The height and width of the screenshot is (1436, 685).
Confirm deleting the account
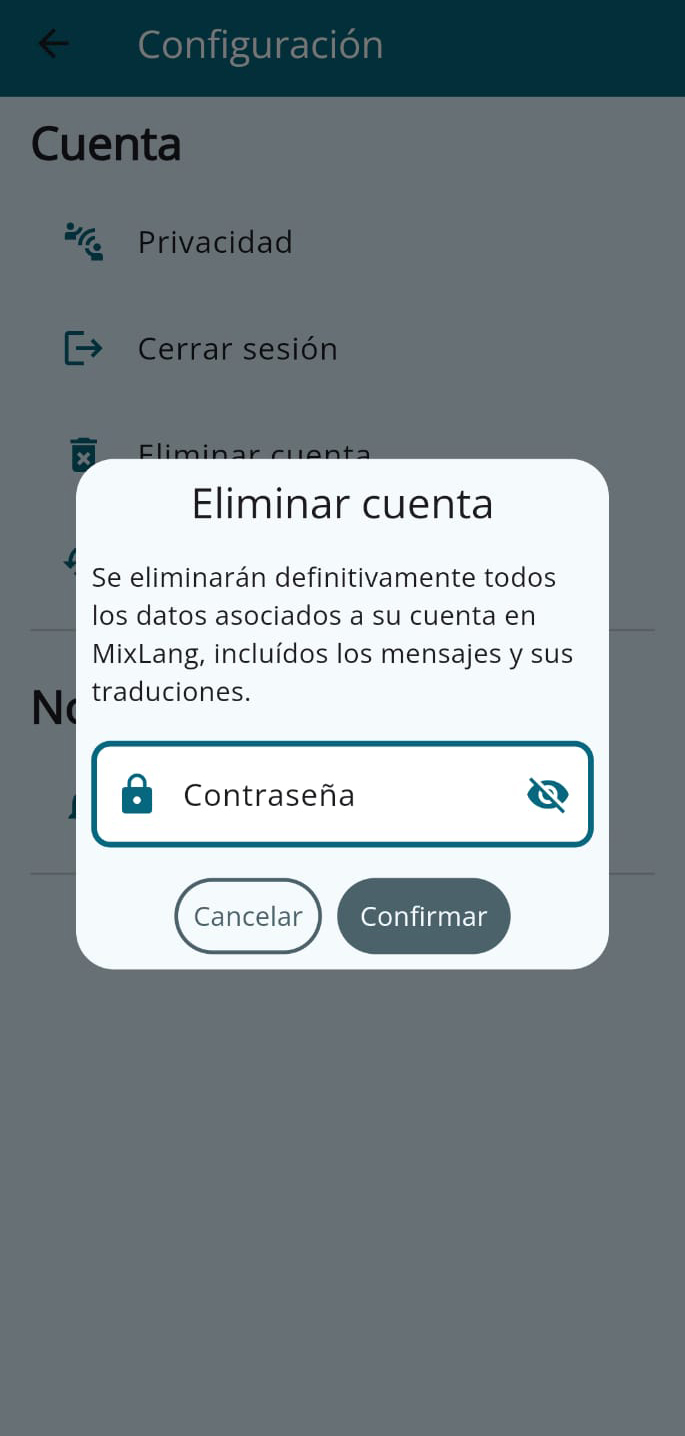point(423,916)
